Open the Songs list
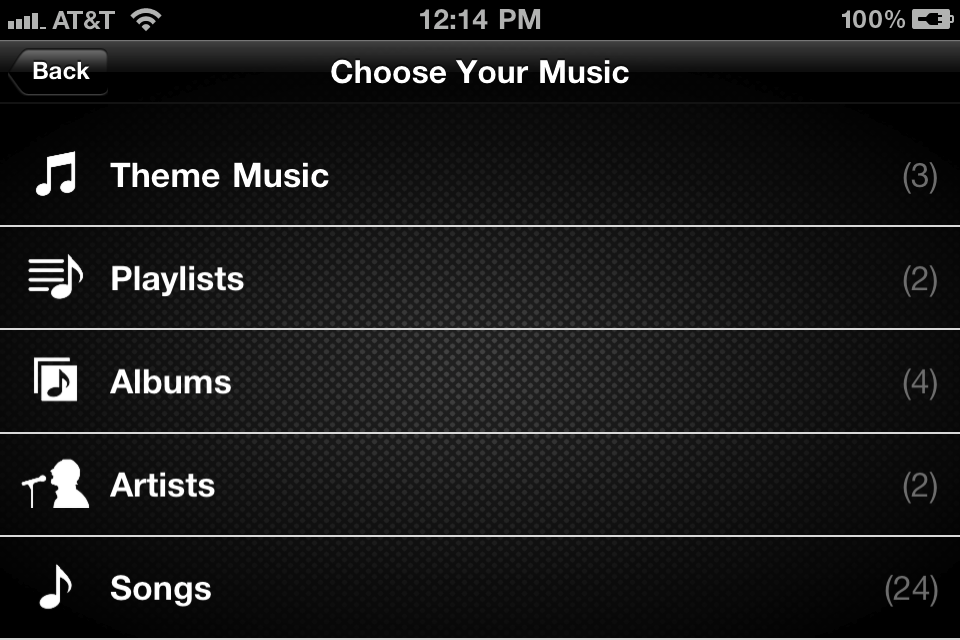 coord(161,588)
